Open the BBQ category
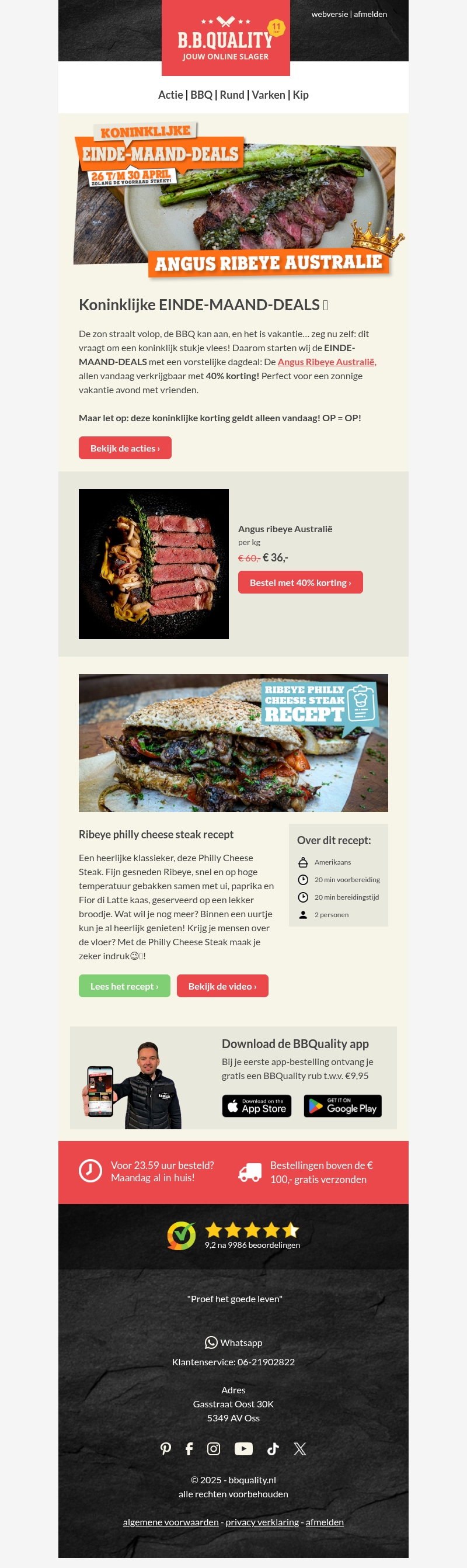Screen dimensions: 467x1568 tap(201, 95)
